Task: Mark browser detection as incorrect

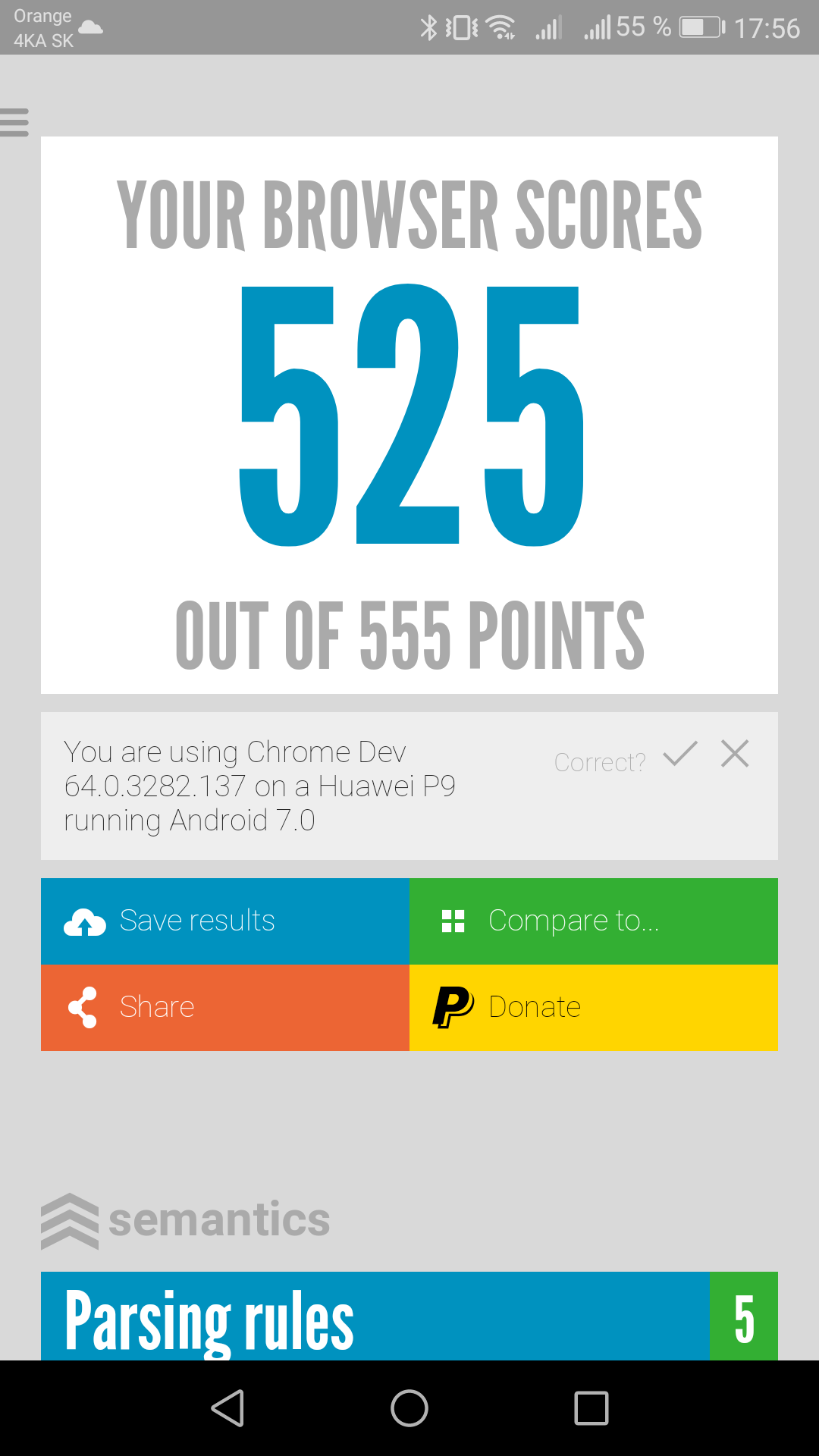Action: tap(735, 754)
